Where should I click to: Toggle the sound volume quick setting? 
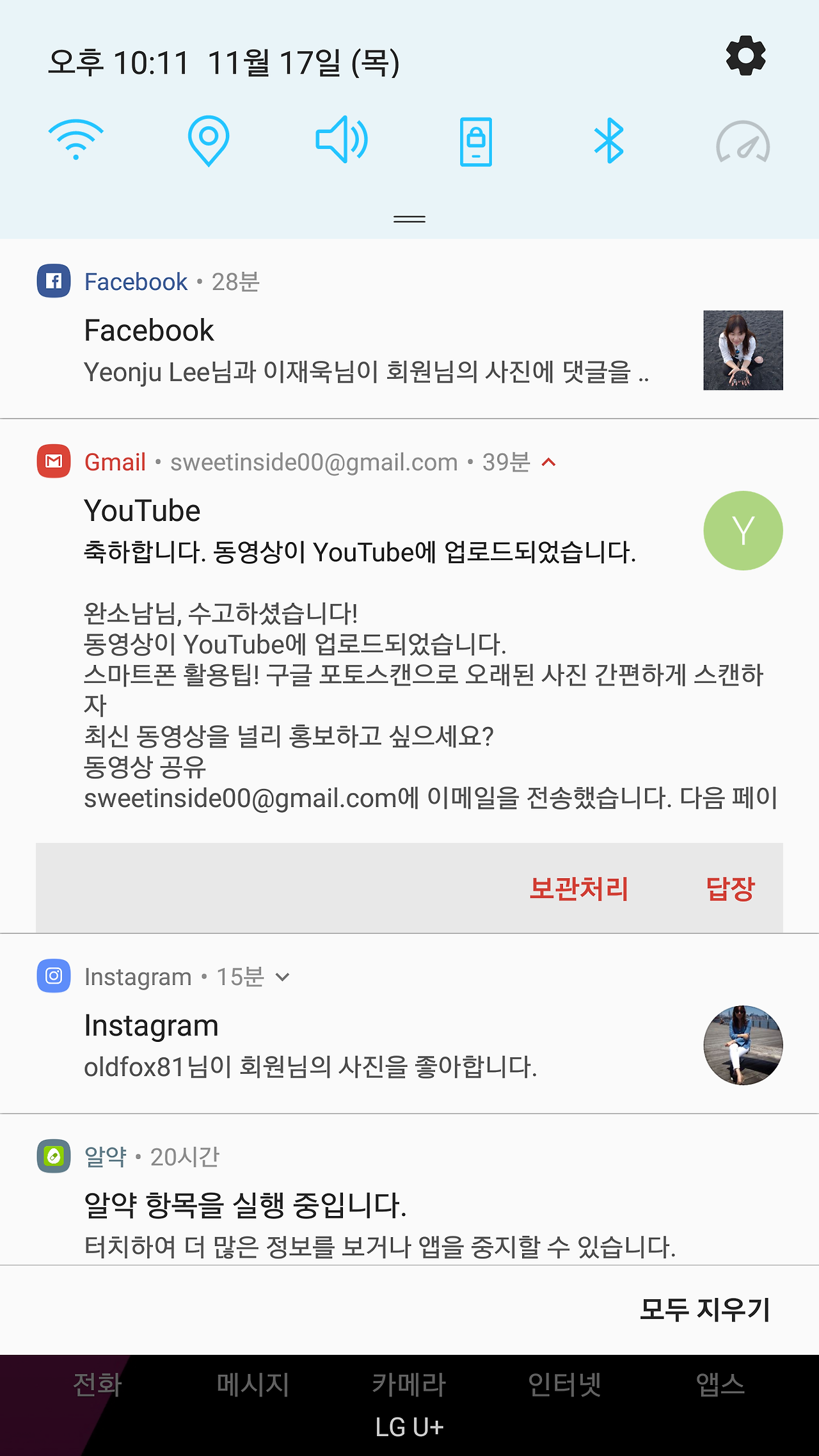coord(342,142)
